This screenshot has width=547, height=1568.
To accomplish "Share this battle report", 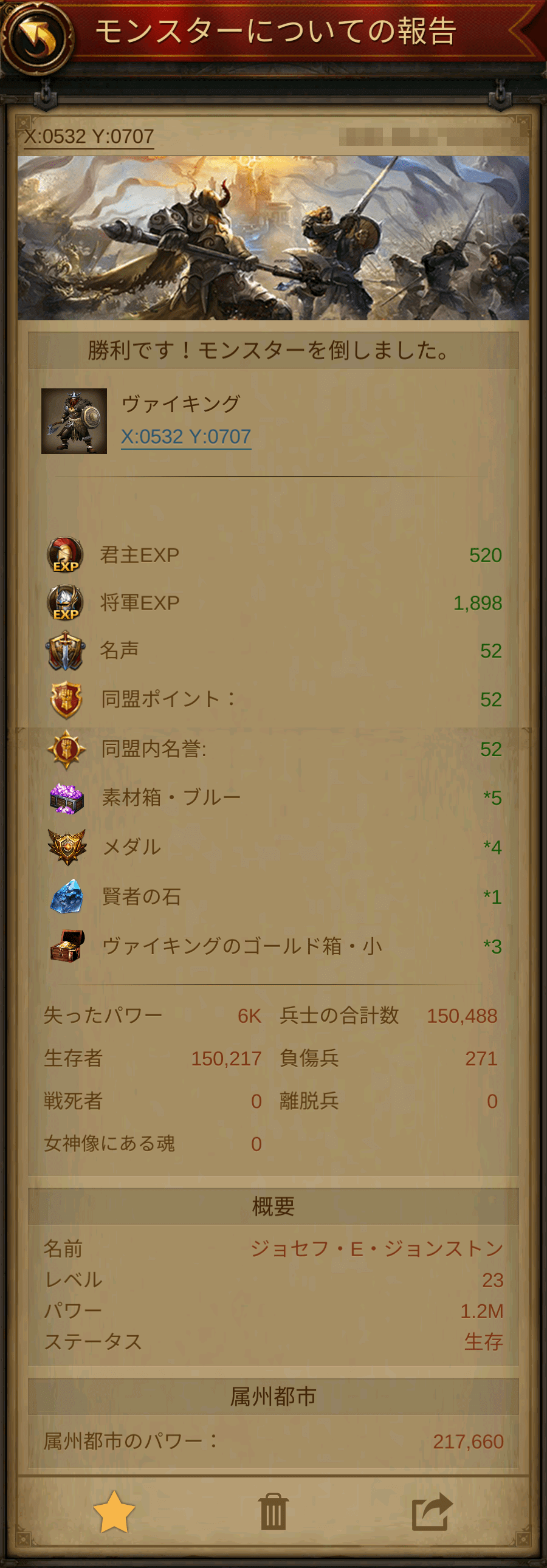I will (x=432, y=1512).
